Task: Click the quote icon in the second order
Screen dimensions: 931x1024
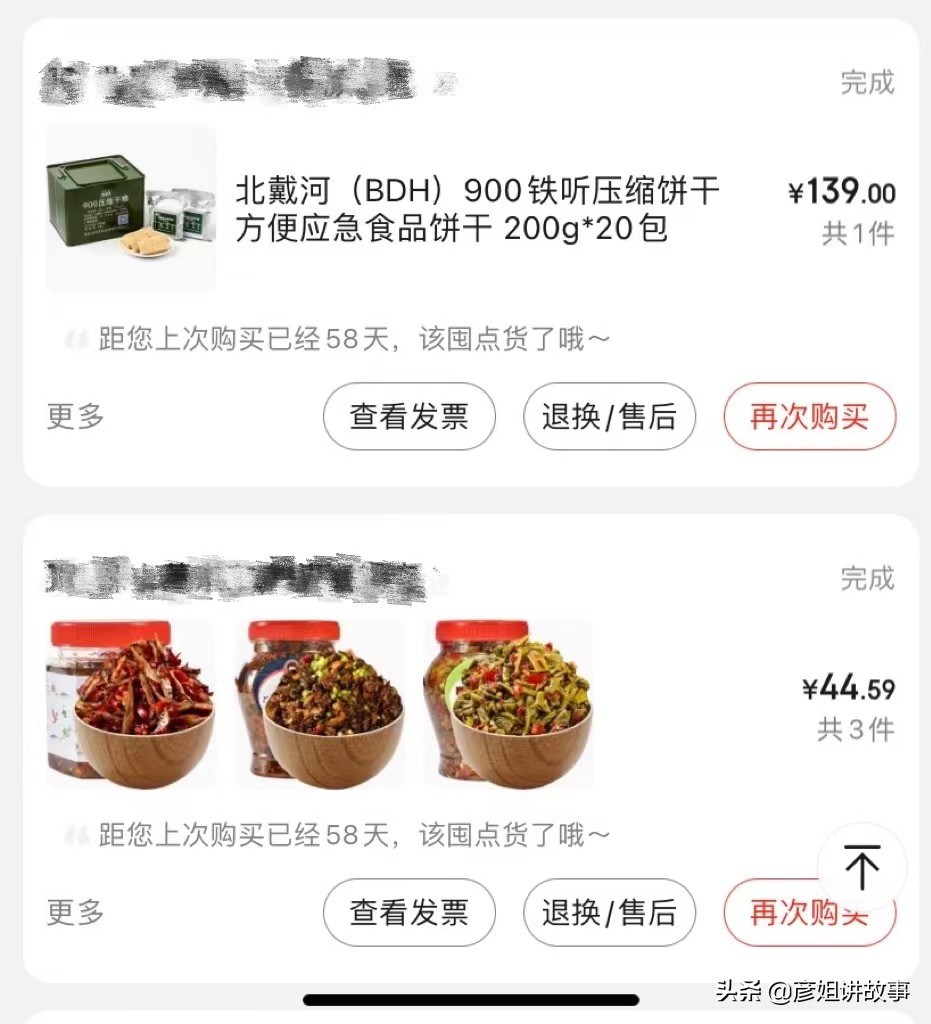Action: pos(78,833)
